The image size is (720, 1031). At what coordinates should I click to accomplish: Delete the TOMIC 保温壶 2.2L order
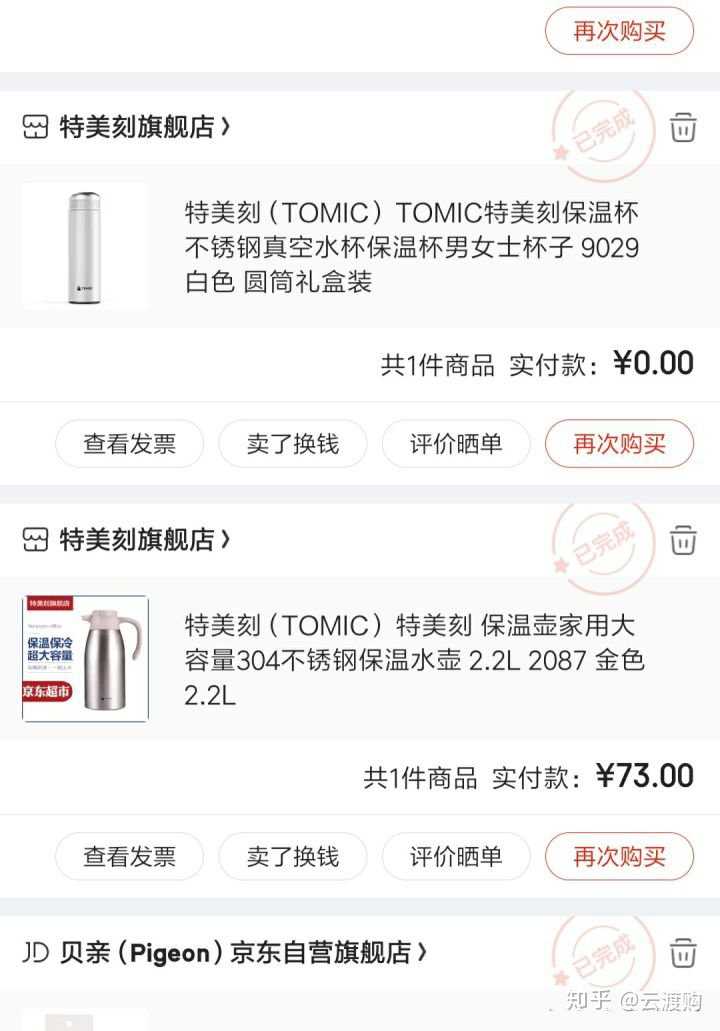(x=683, y=540)
